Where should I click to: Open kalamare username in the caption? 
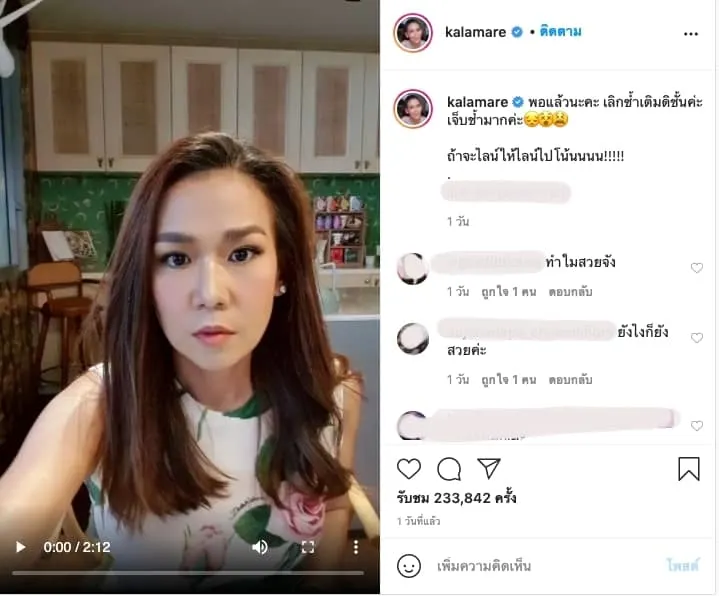pyautogui.click(x=476, y=102)
